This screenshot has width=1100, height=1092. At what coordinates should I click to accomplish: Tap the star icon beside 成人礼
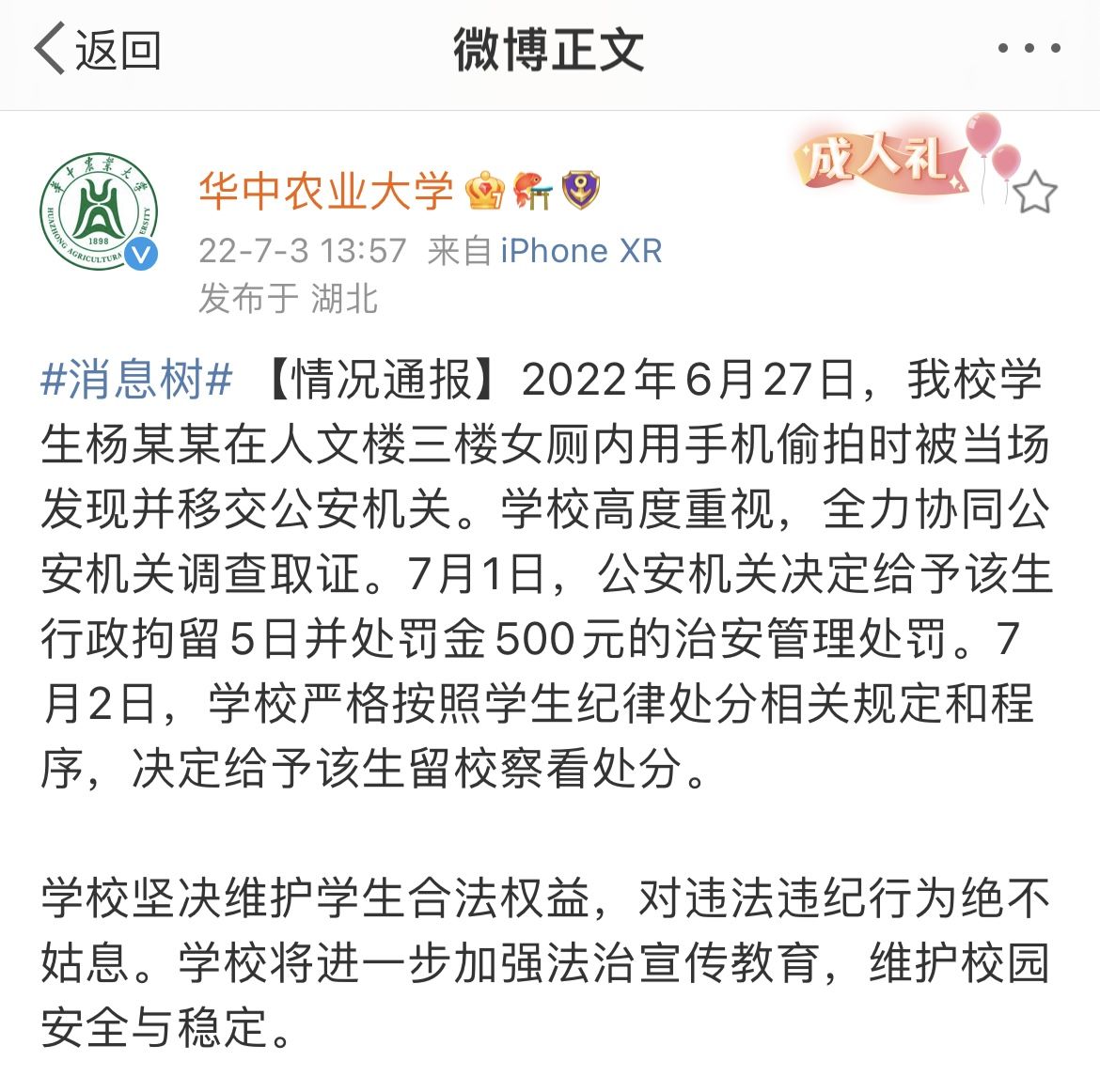tap(1034, 192)
